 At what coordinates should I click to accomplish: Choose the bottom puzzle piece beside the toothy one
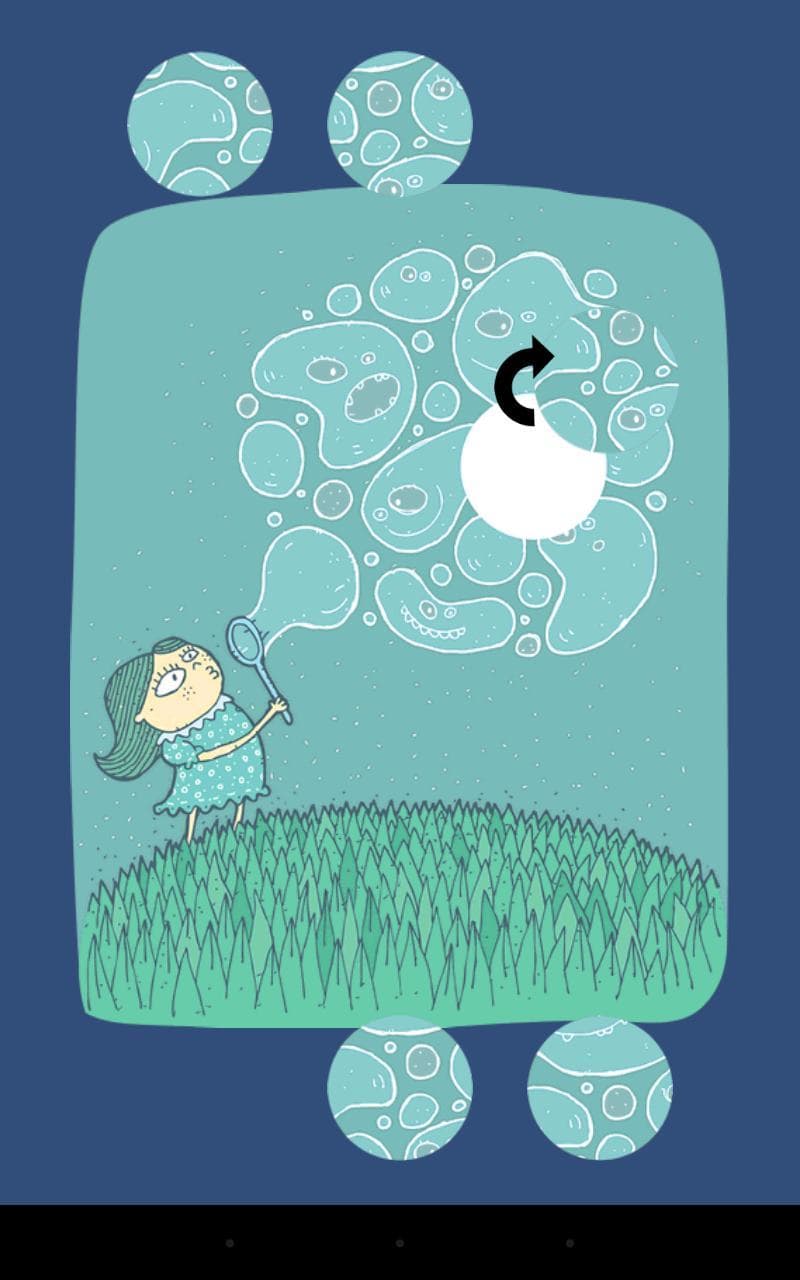coord(400,1088)
